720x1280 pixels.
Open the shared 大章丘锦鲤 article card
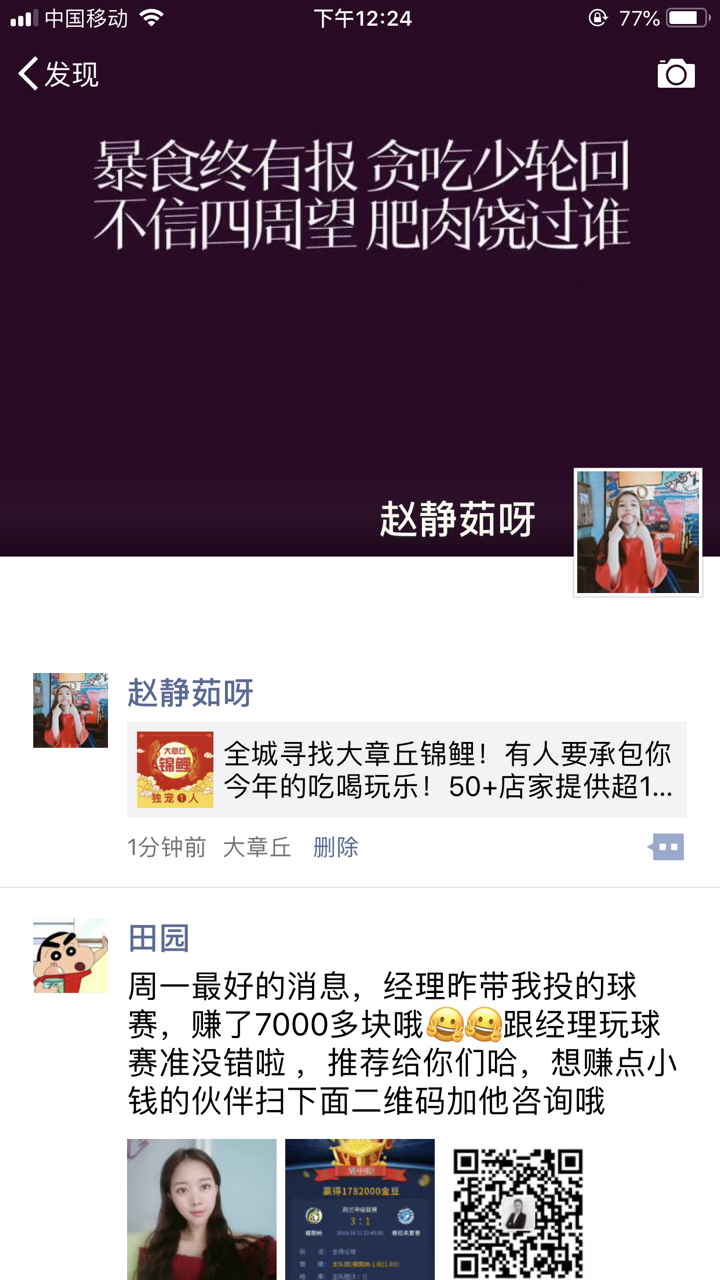(406, 770)
